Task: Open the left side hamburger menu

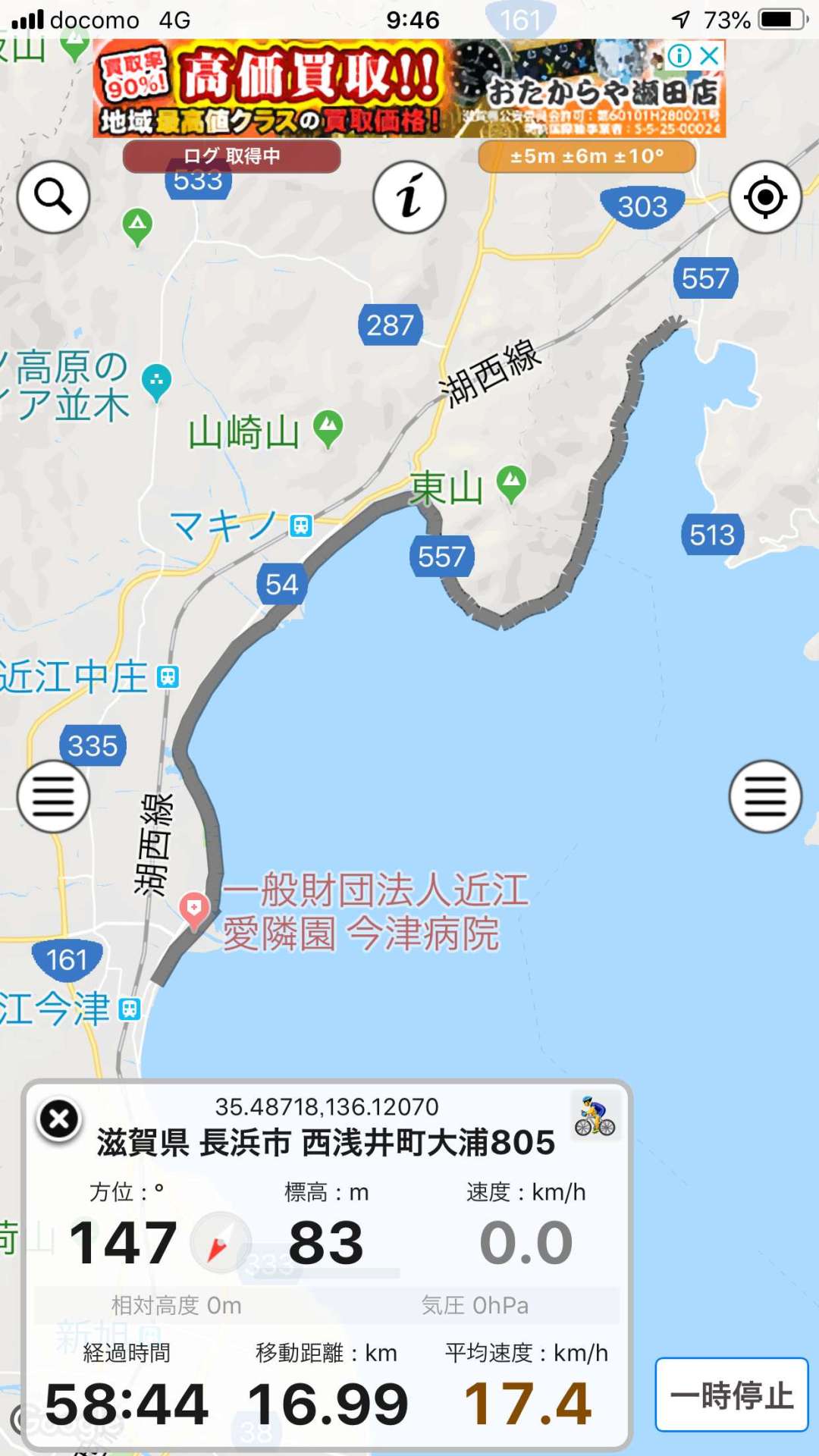Action: (53, 796)
